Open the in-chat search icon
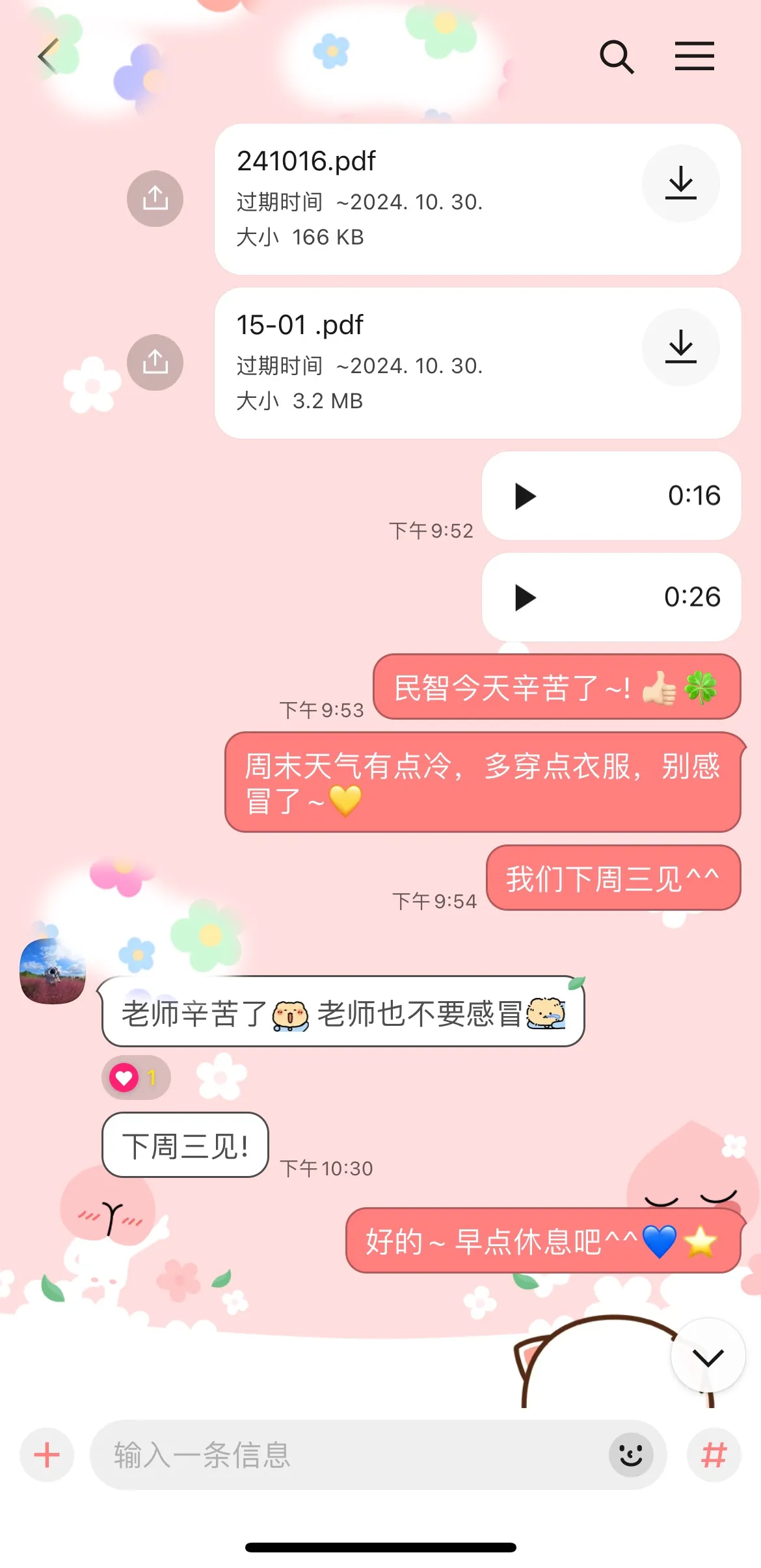Viewport: 761px width, 1568px height. click(x=617, y=57)
